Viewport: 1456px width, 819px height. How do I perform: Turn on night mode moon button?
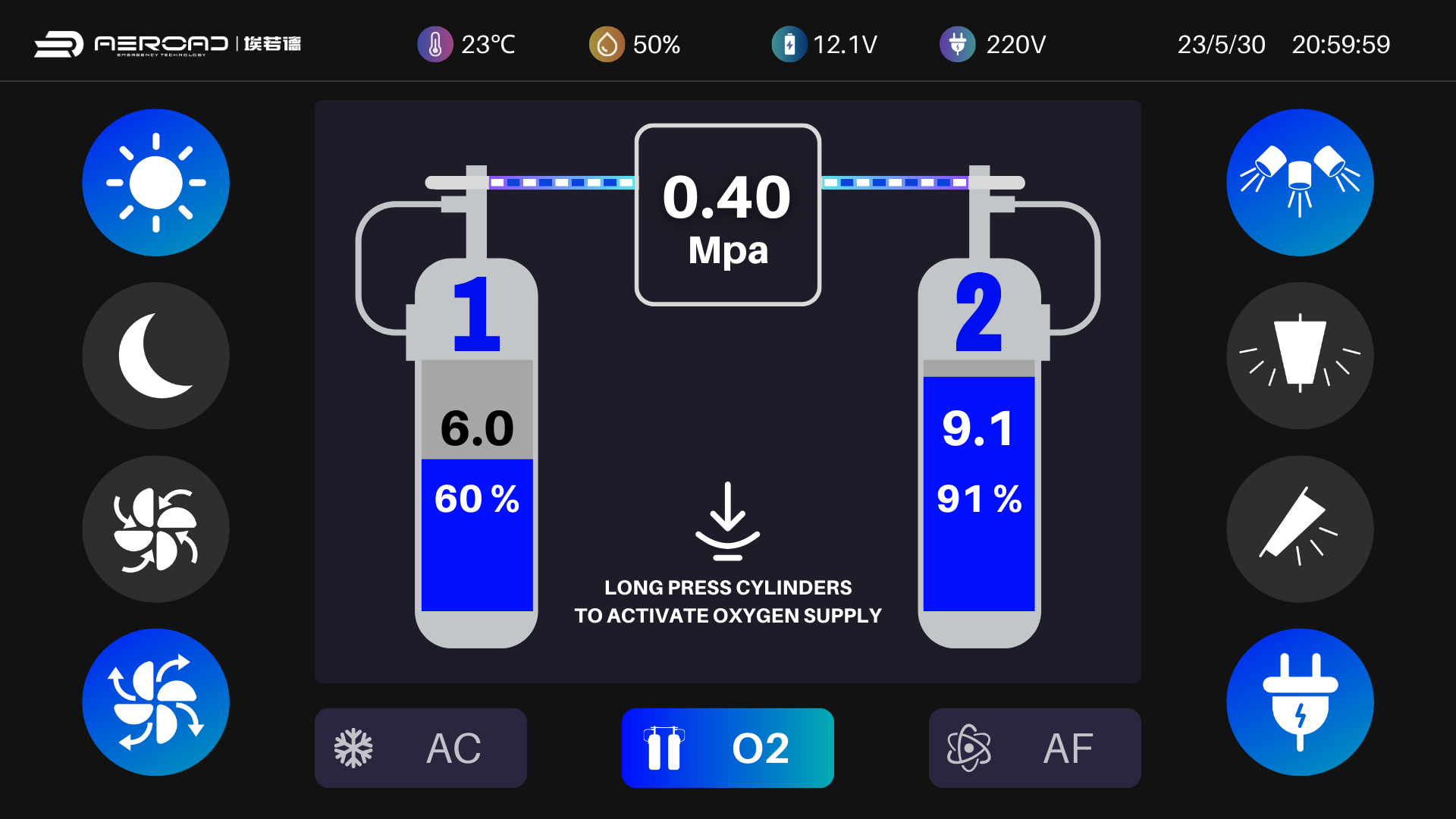pyautogui.click(x=155, y=356)
